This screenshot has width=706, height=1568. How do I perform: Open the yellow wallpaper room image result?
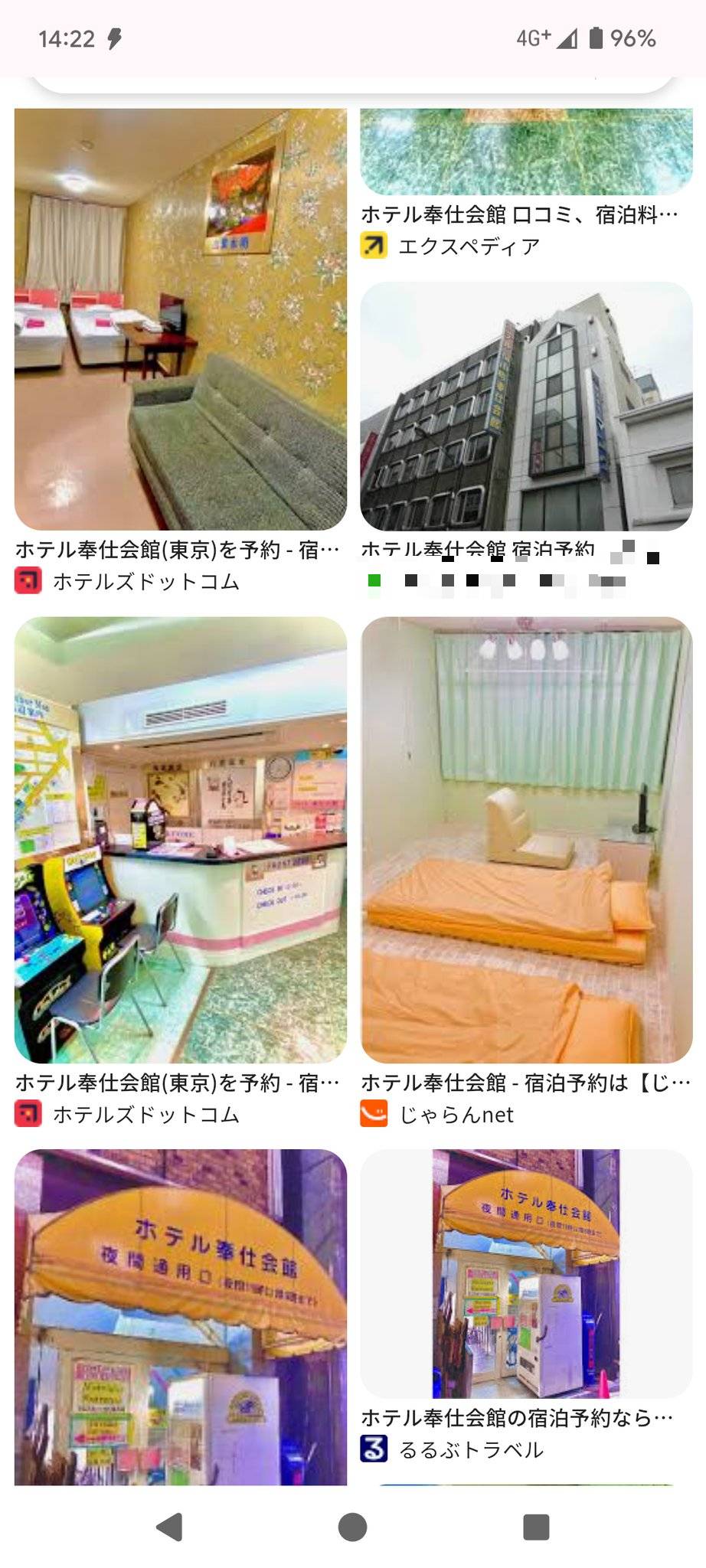point(181,319)
